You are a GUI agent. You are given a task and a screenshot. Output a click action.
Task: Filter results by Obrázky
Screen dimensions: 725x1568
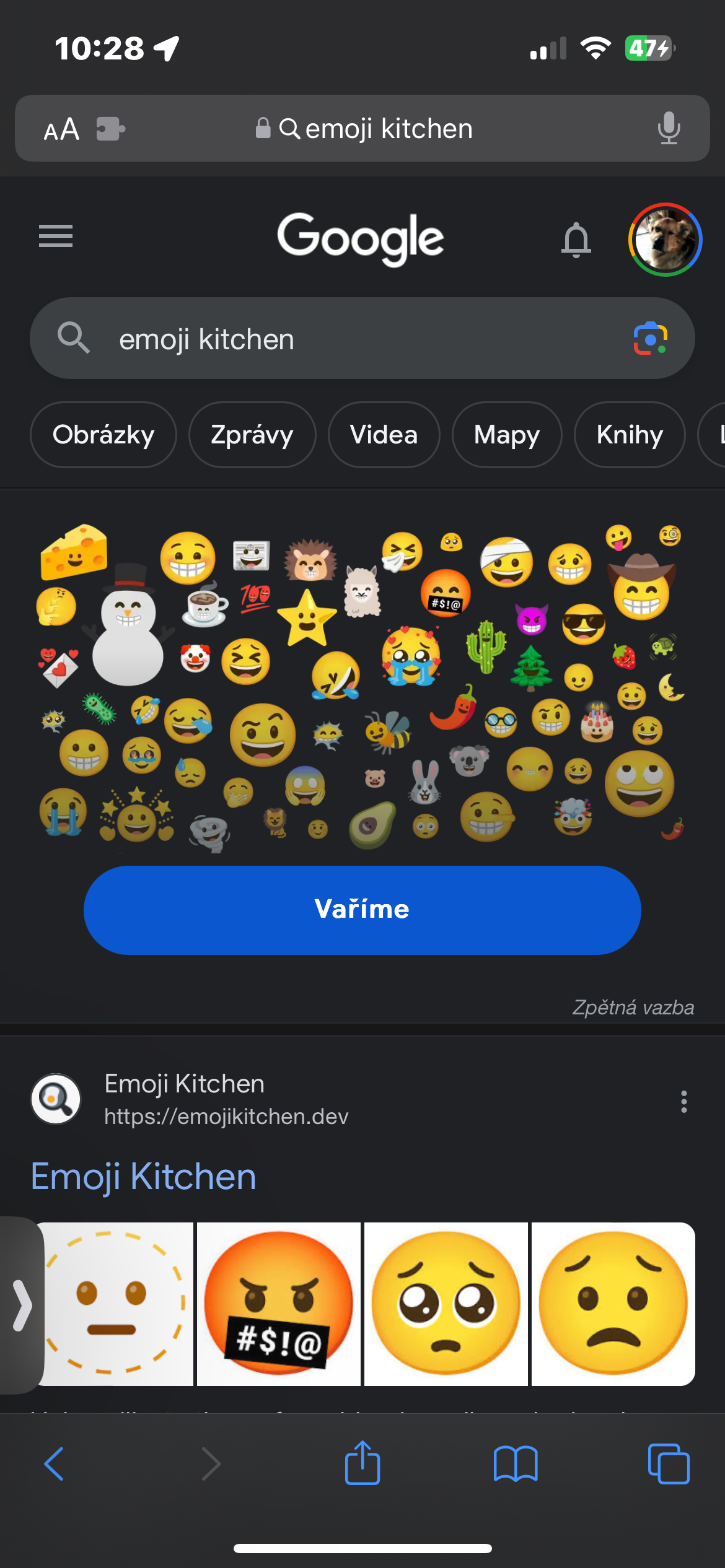click(103, 435)
